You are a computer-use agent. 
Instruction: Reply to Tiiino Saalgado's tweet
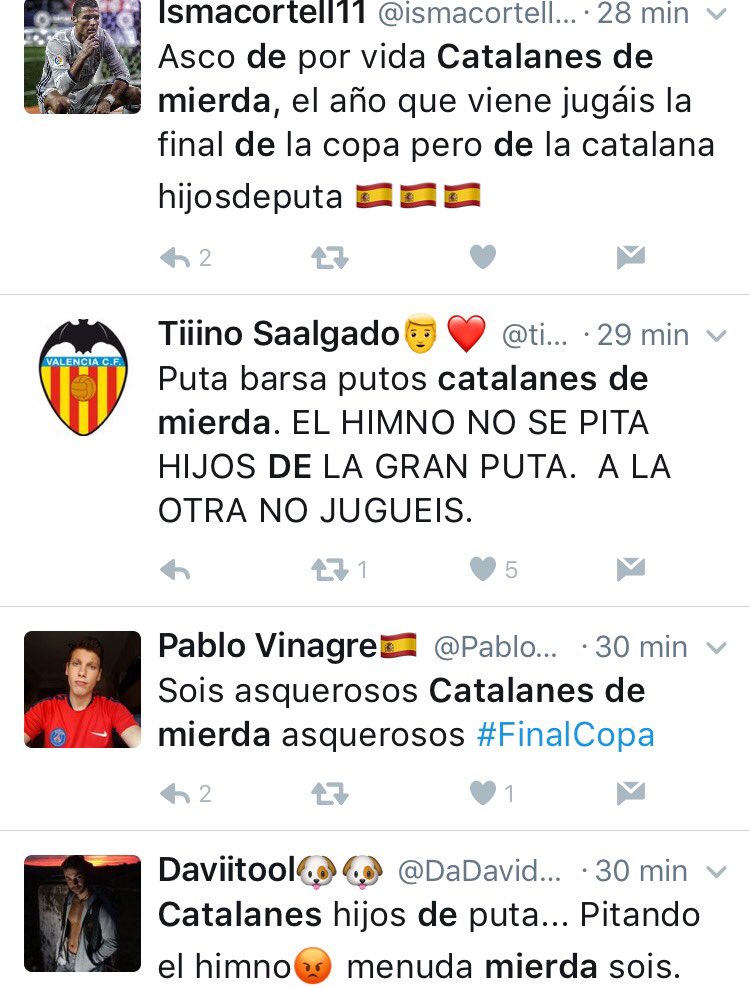(176, 570)
